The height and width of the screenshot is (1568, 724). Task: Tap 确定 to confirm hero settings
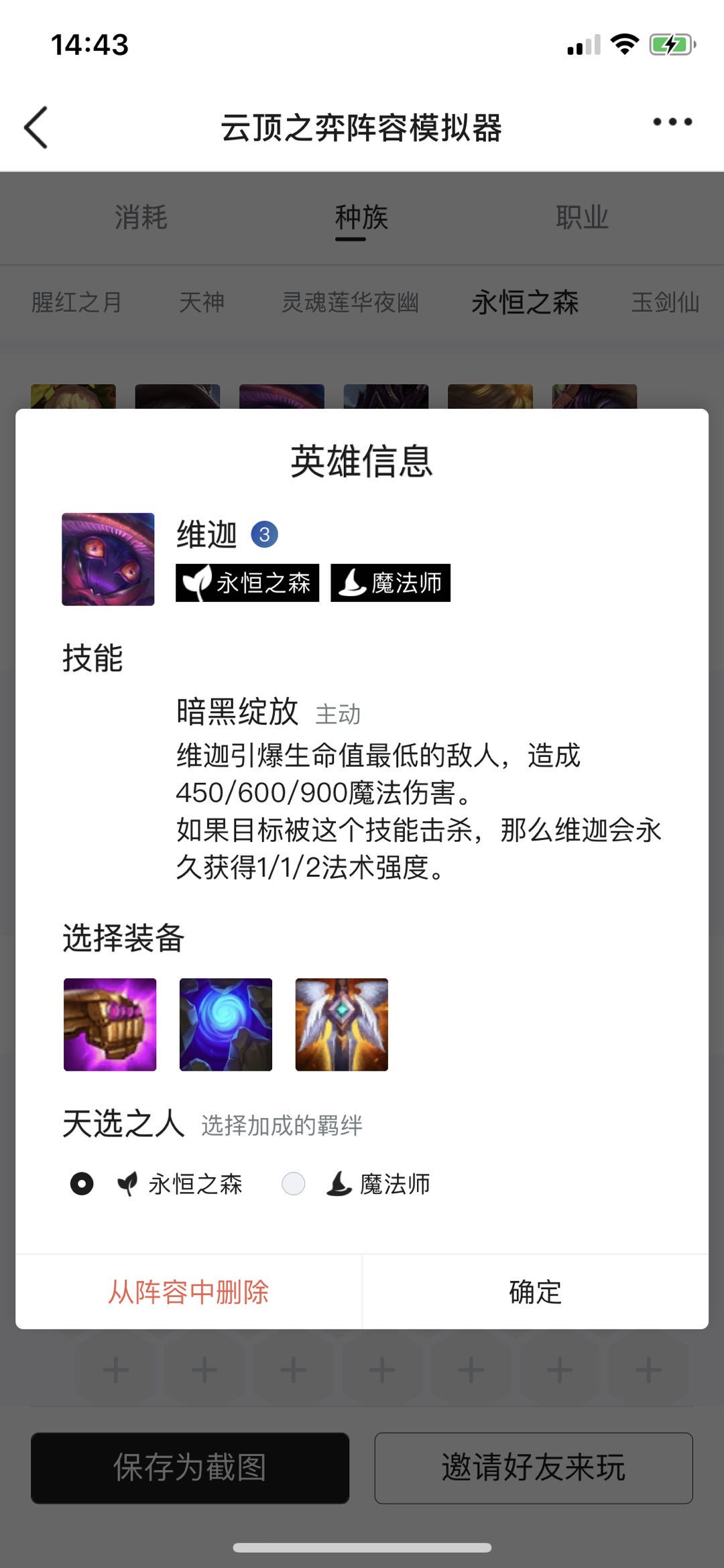pyautogui.click(x=535, y=1292)
